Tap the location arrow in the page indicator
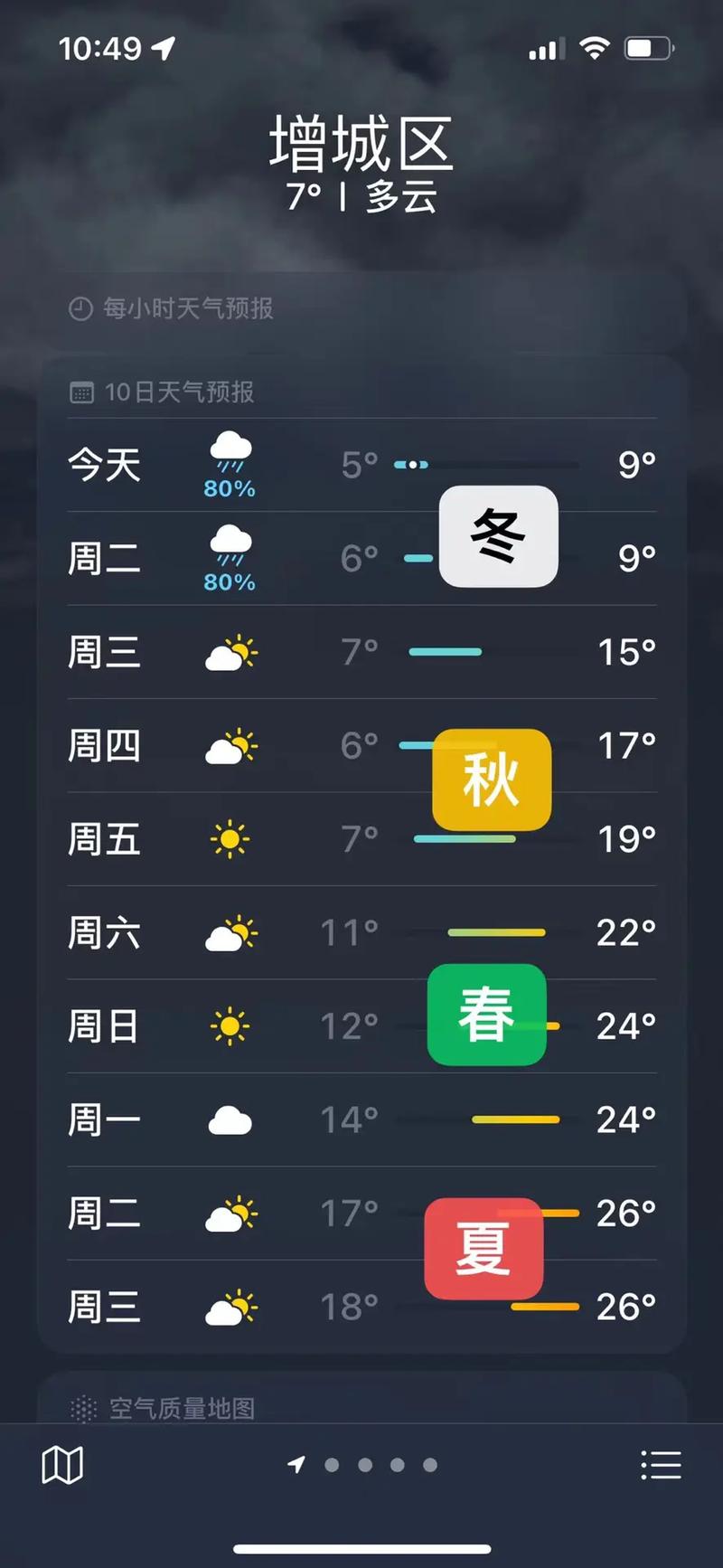The image size is (723, 1568). click(296, 1465)
